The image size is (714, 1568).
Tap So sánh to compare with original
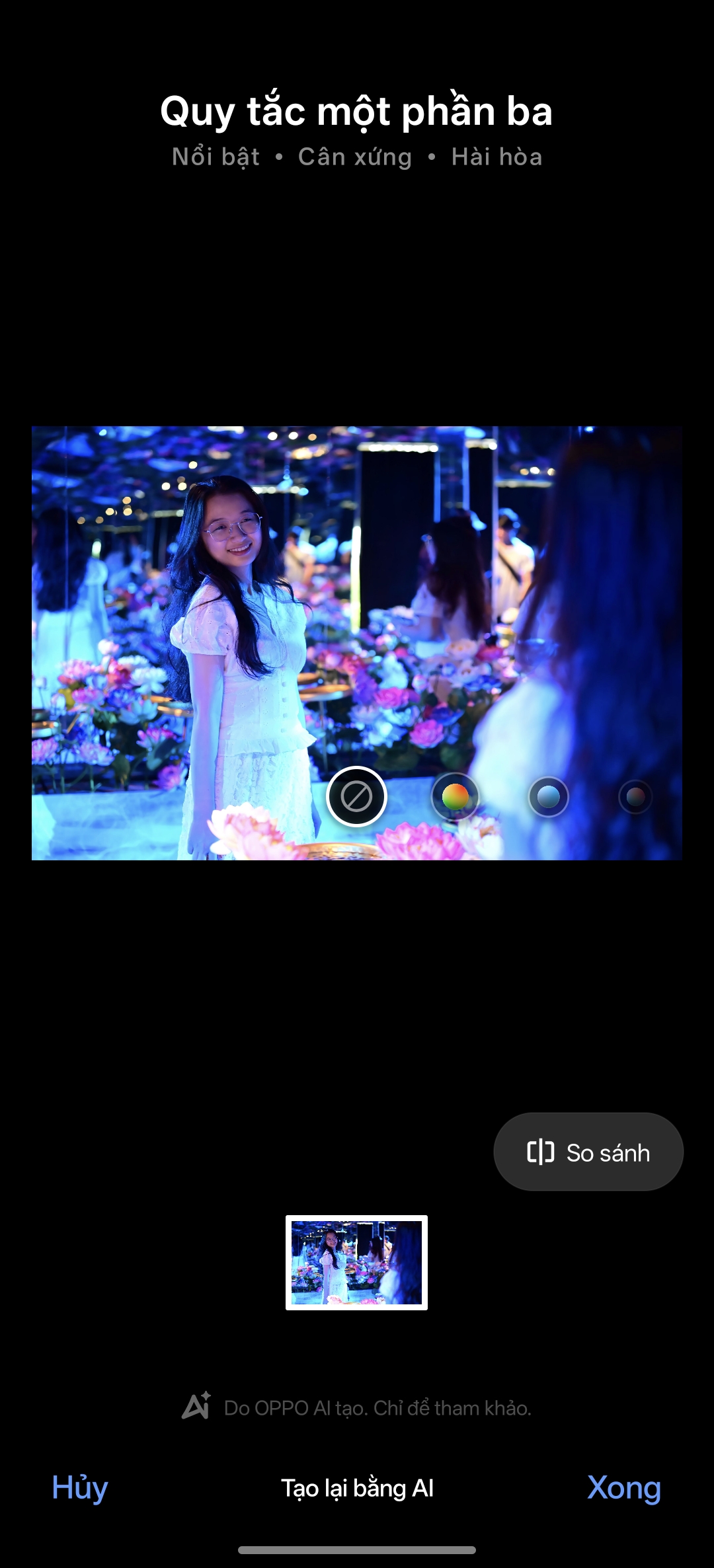[x=588, y=1152]
